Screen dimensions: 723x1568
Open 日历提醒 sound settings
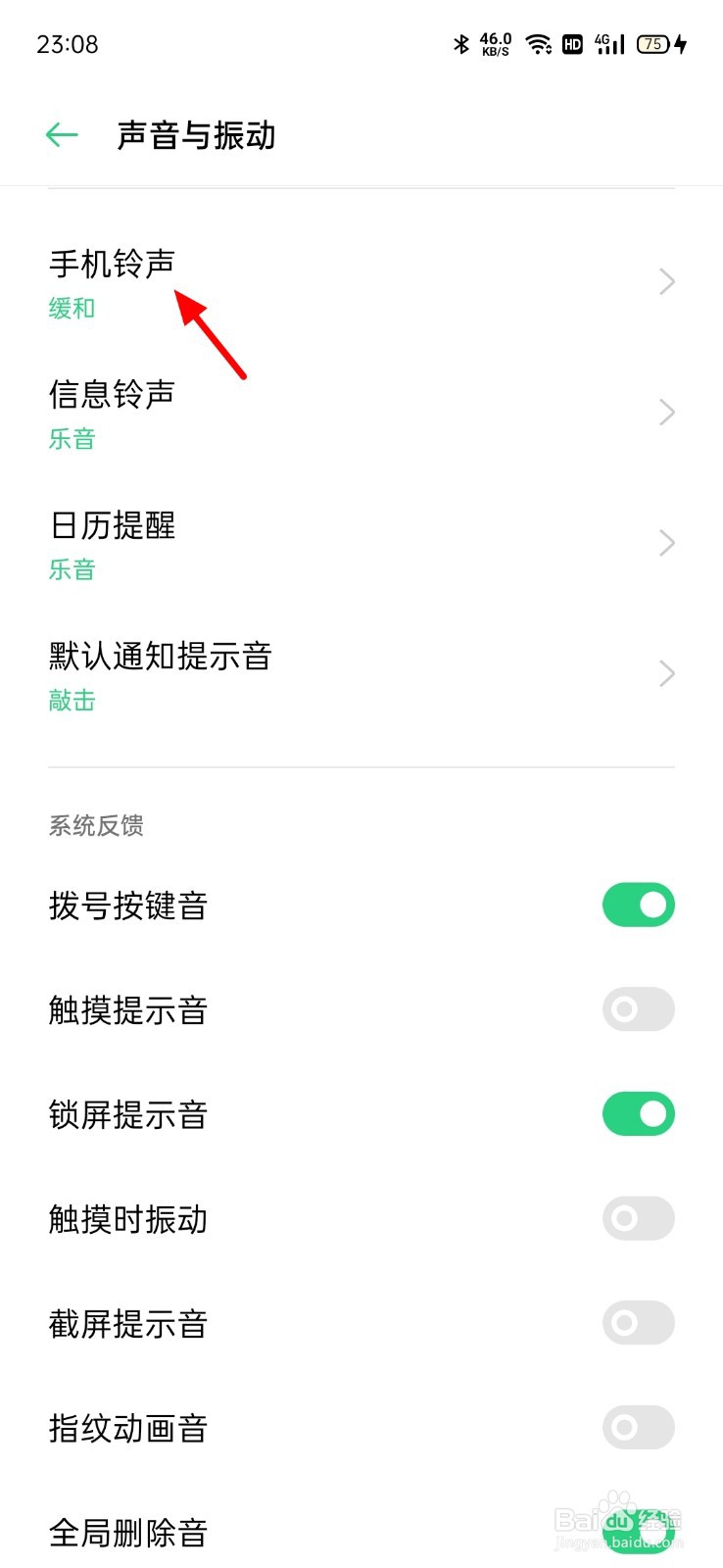(x=361, y=543)
